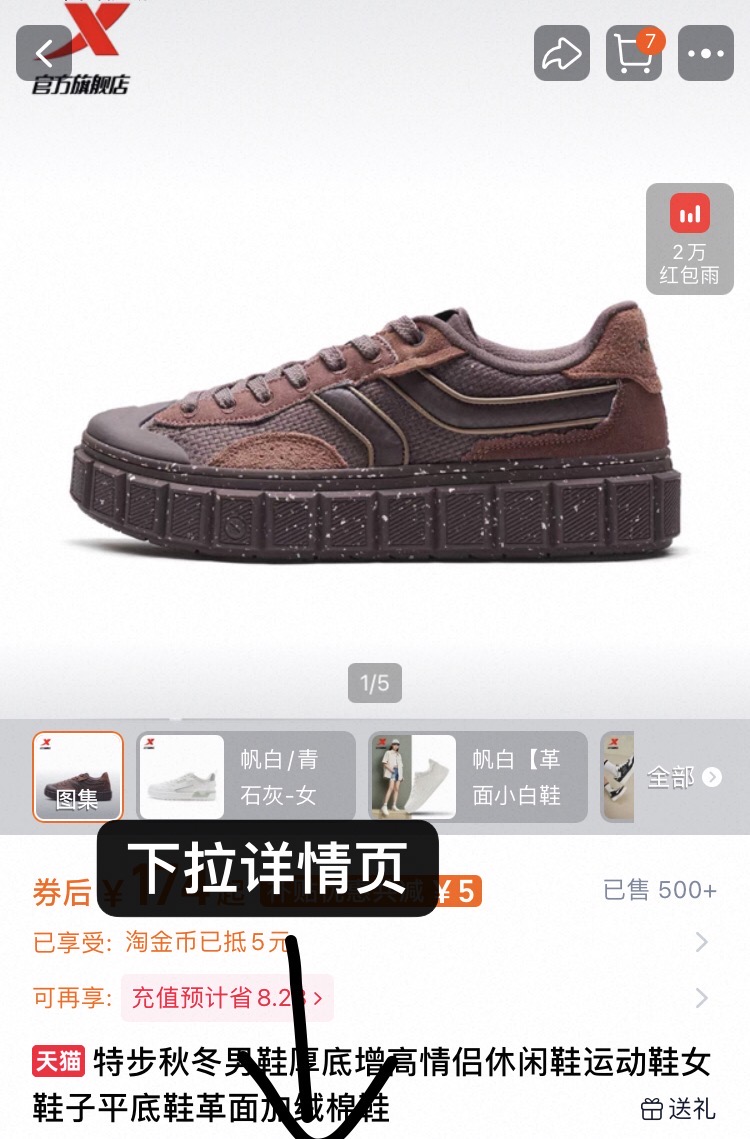Open the three-dot overflow menu
Viewport: 750px width, 1139px height.
(706, 53)
